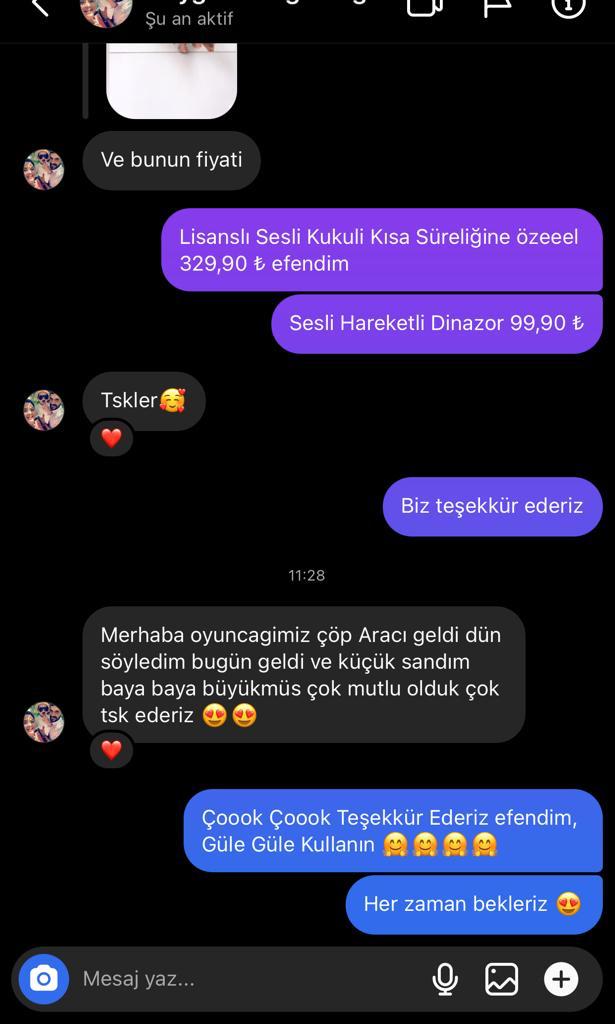Image resolution: width=615 pixels, height=1024 pixels.
Task: Open the shared image at top of chat
Action: pyautogui.click(x=172, y=80)
